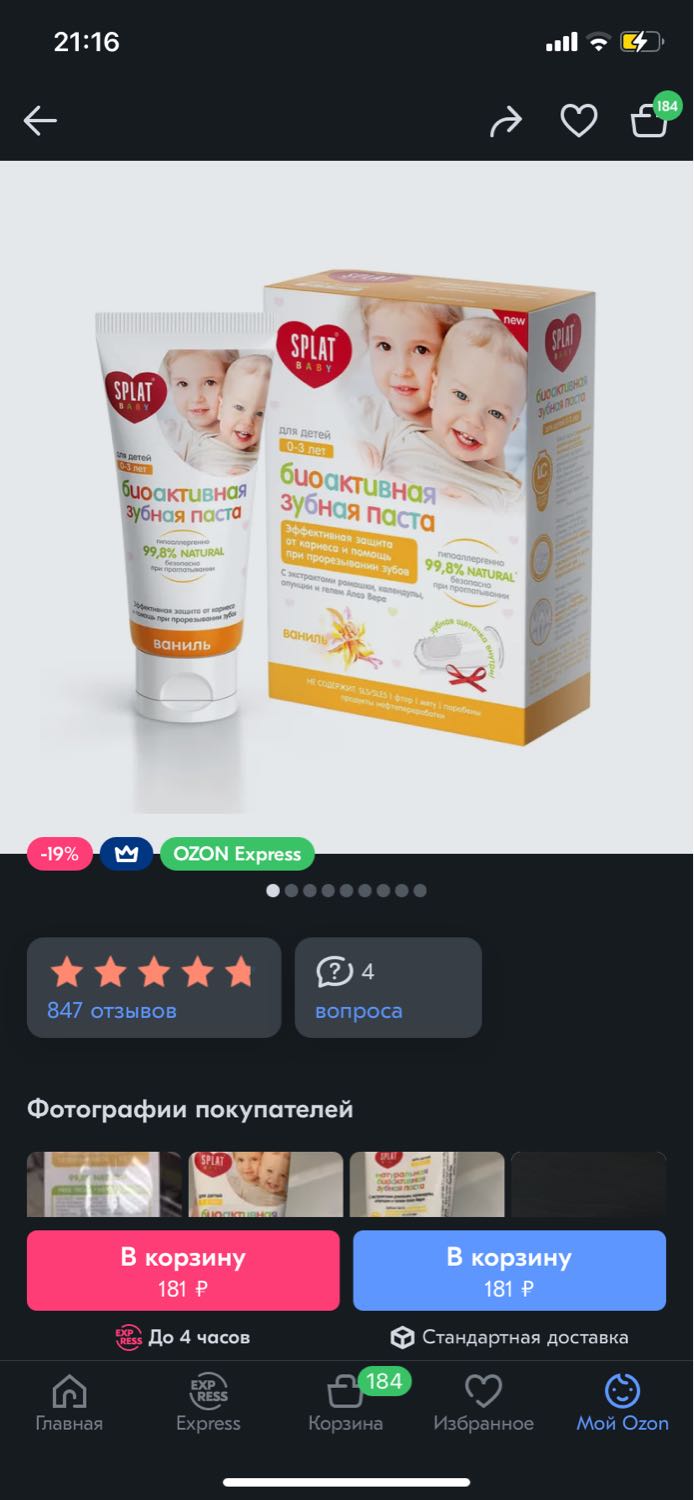Share this product

click(x=506, y=121)
